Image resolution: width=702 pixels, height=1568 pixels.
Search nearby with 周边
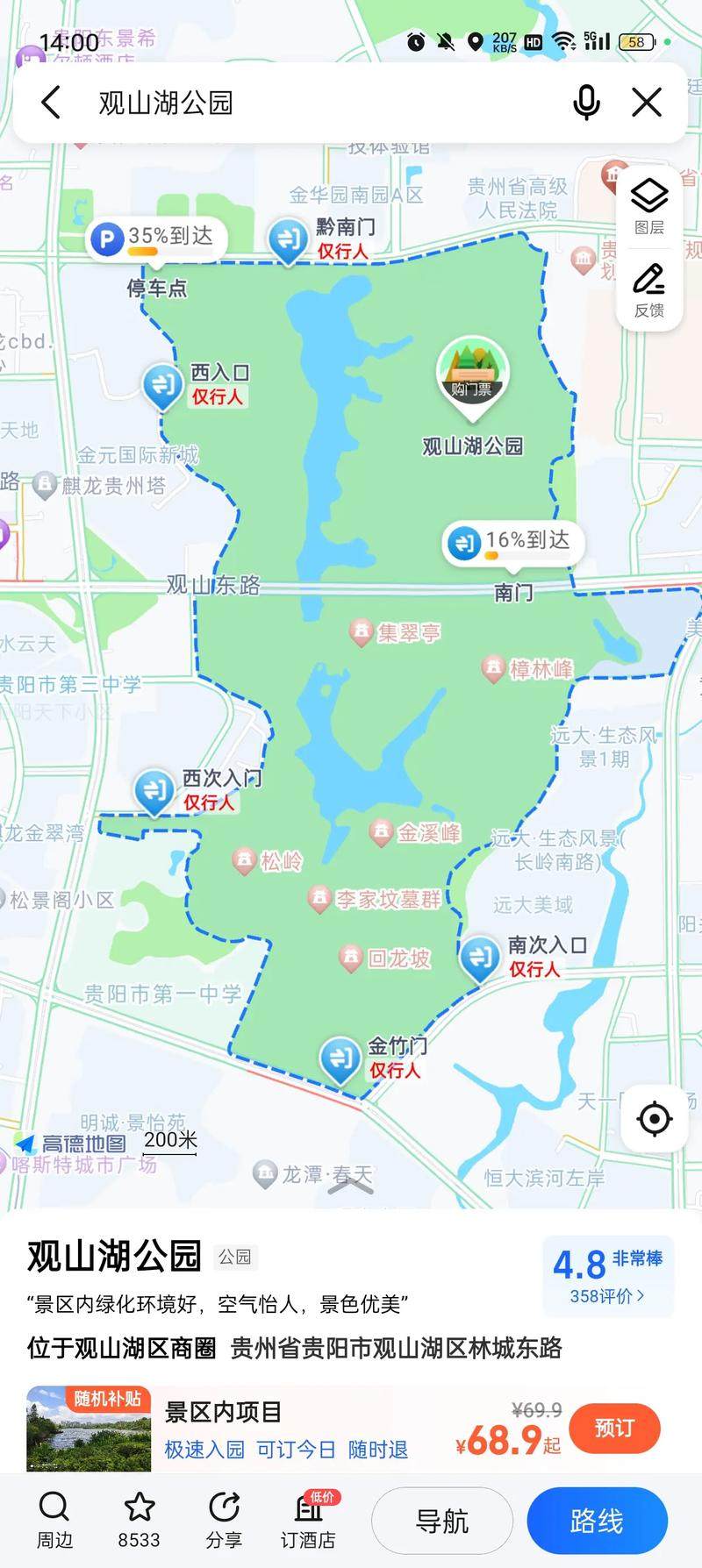tap(54, 1520)
